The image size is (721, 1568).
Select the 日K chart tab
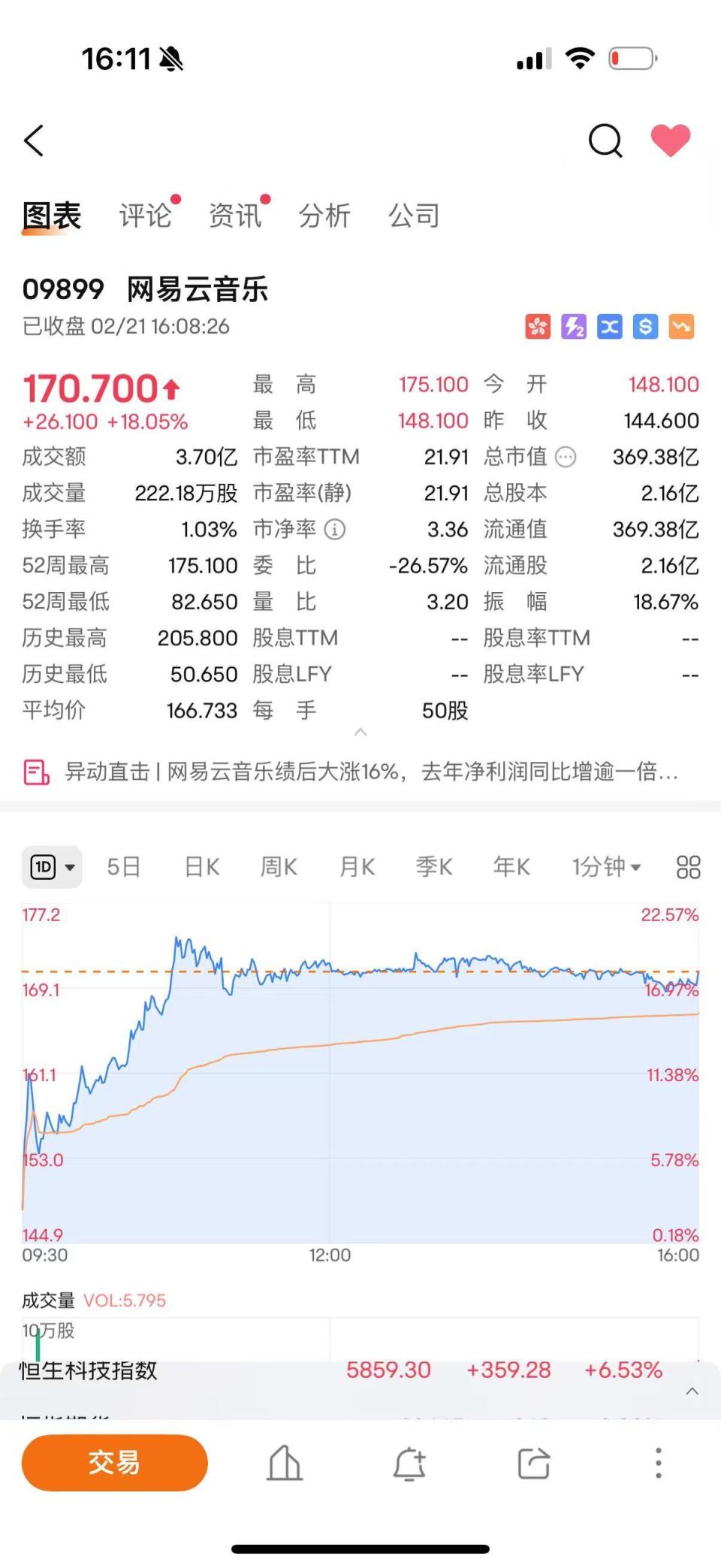pos(200,866)
